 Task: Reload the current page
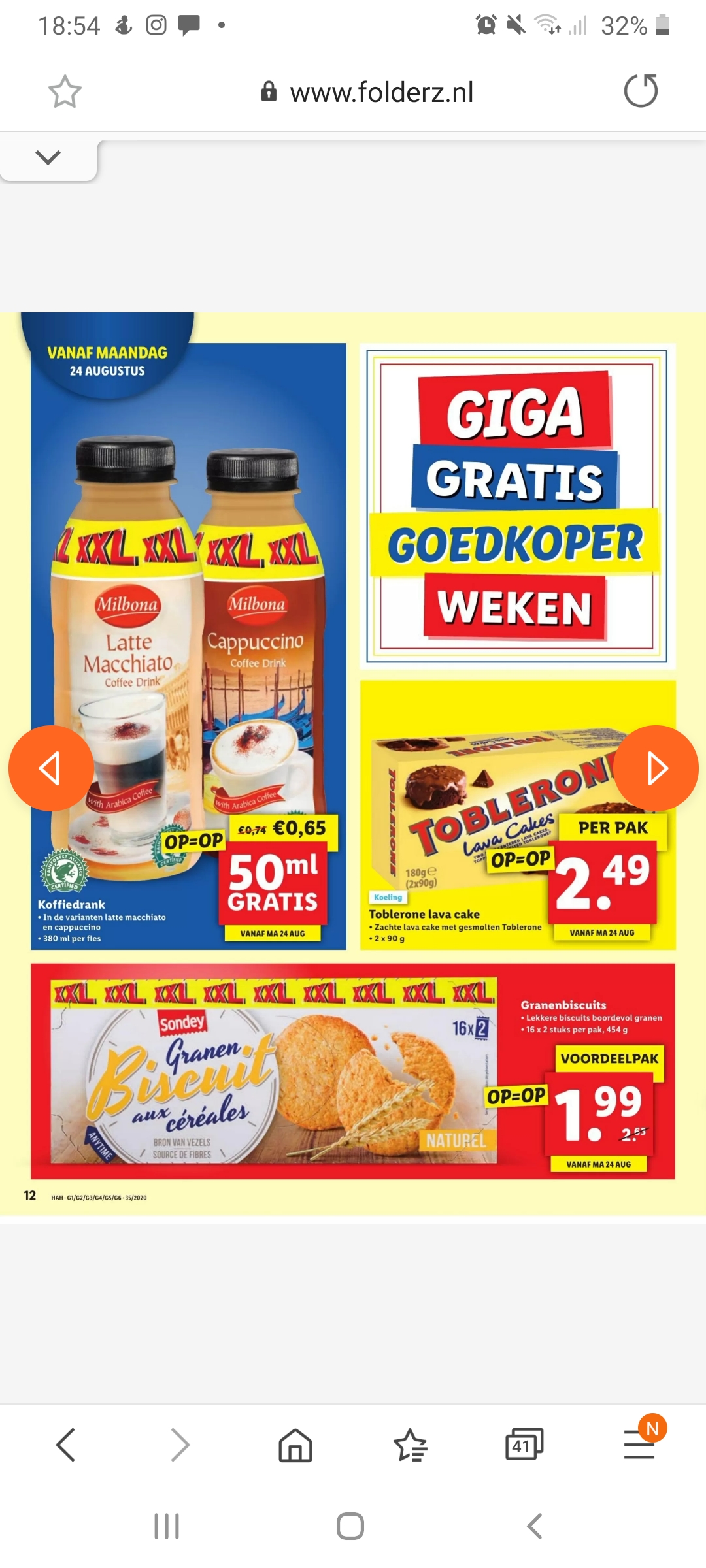[641, 91]
